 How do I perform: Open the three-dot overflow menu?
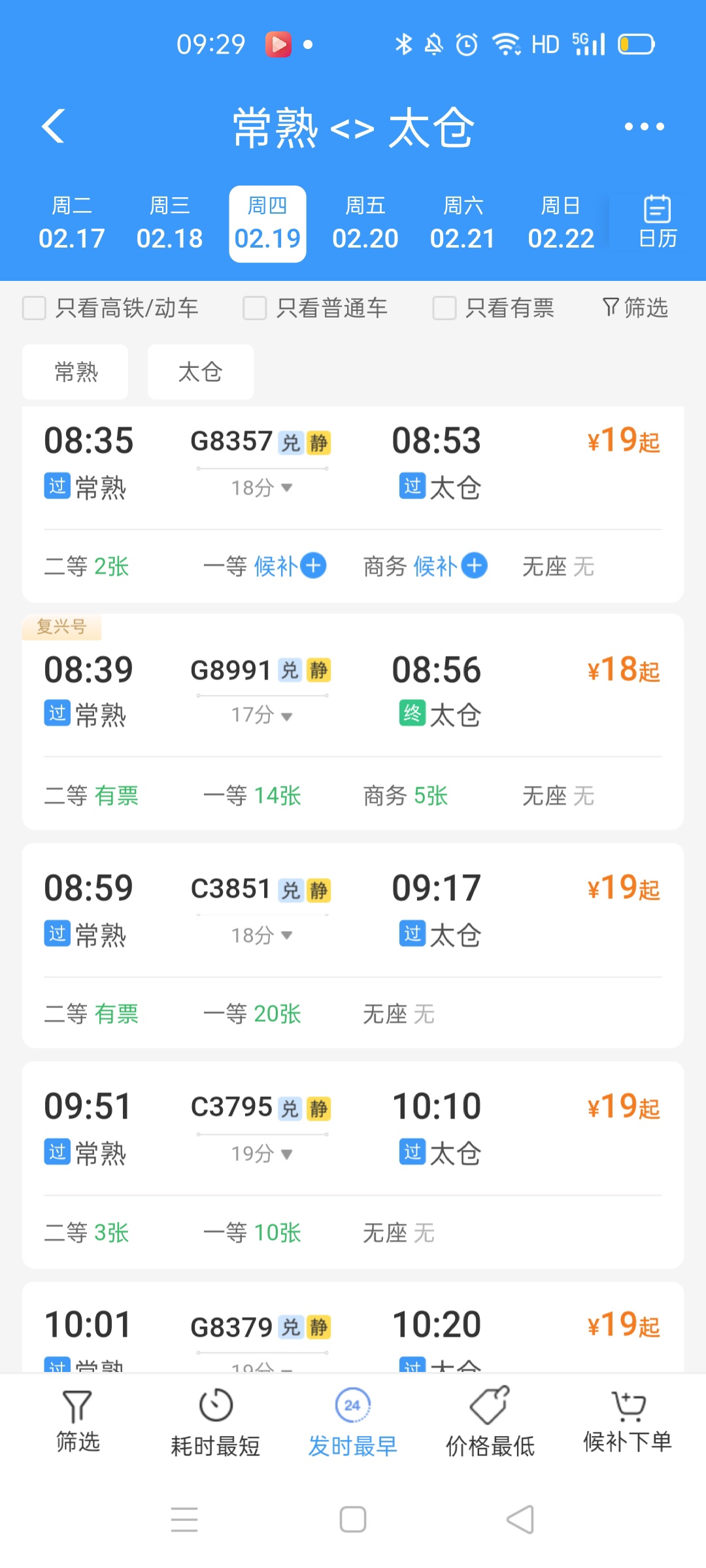[x=644, y=127]
